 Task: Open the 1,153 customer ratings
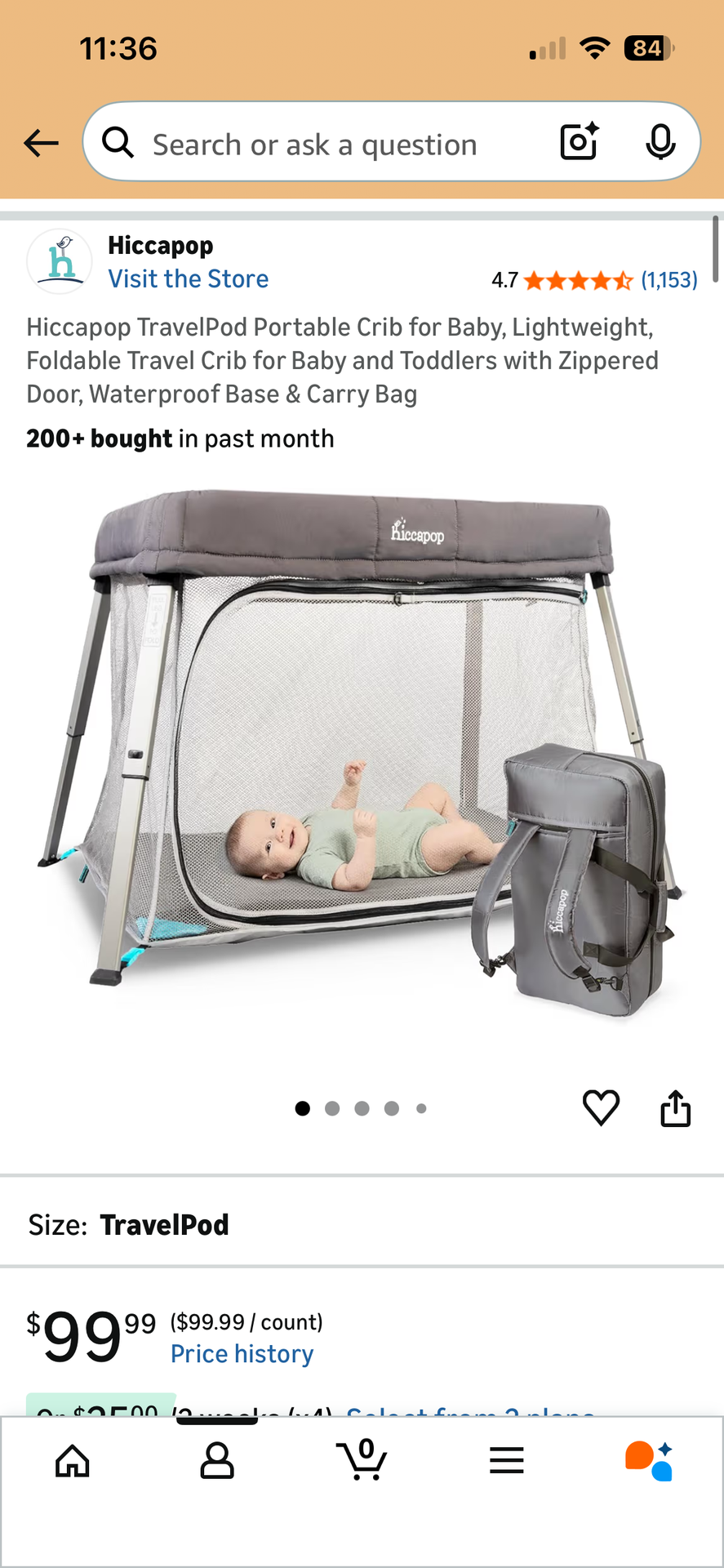point(669,280)
